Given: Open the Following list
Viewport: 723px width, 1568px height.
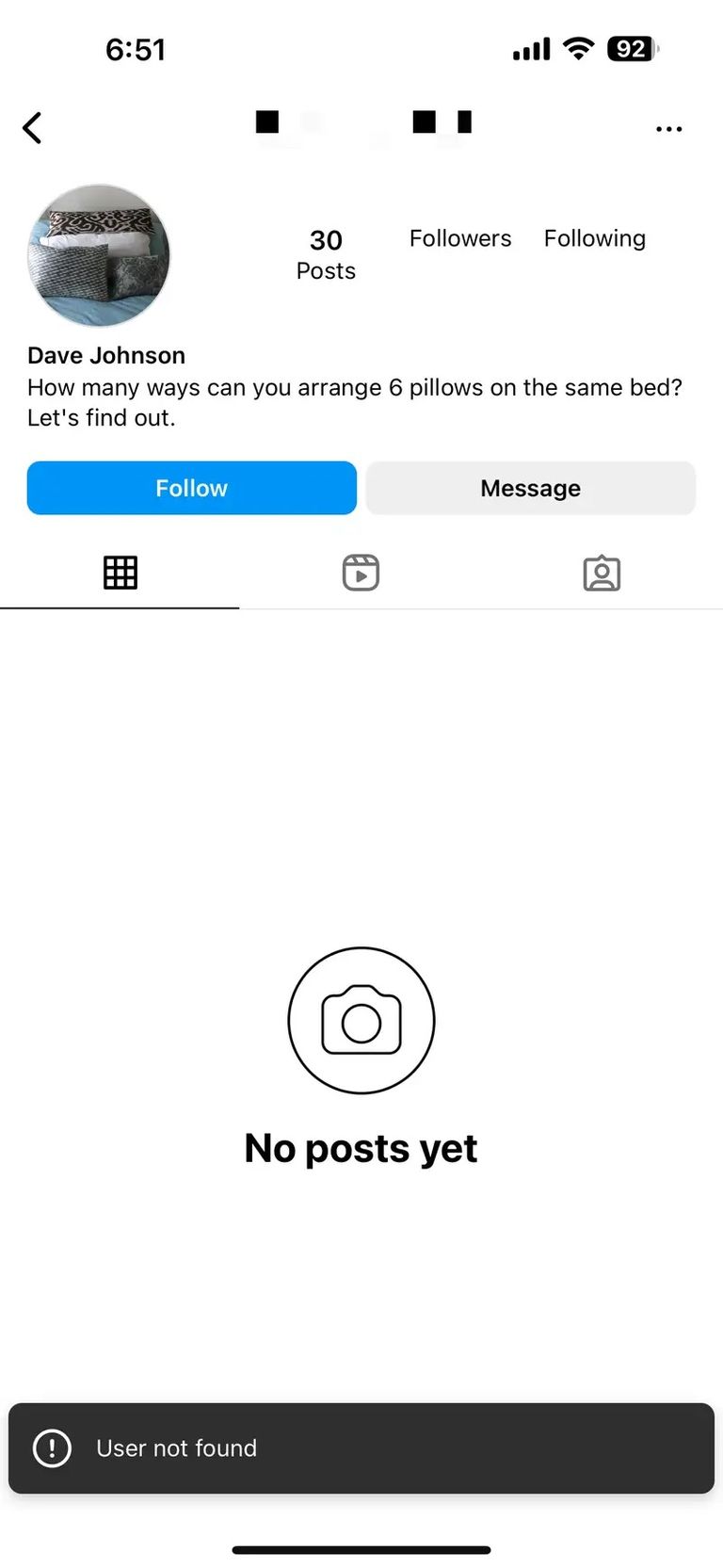Looking at the screenshot, I should click(595, 239).
